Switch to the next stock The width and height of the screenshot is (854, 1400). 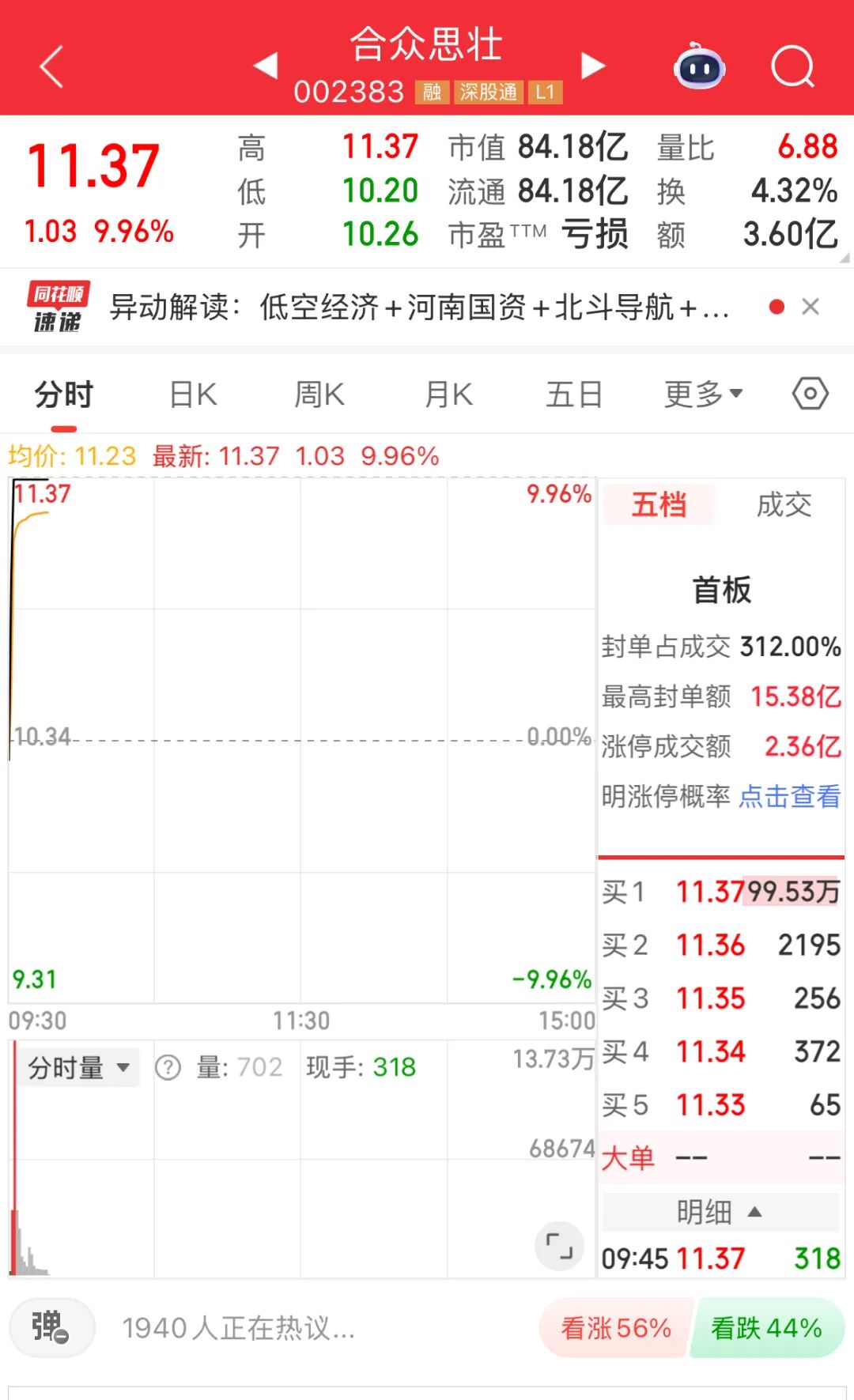pyautogui.click(x=592, y=66)
